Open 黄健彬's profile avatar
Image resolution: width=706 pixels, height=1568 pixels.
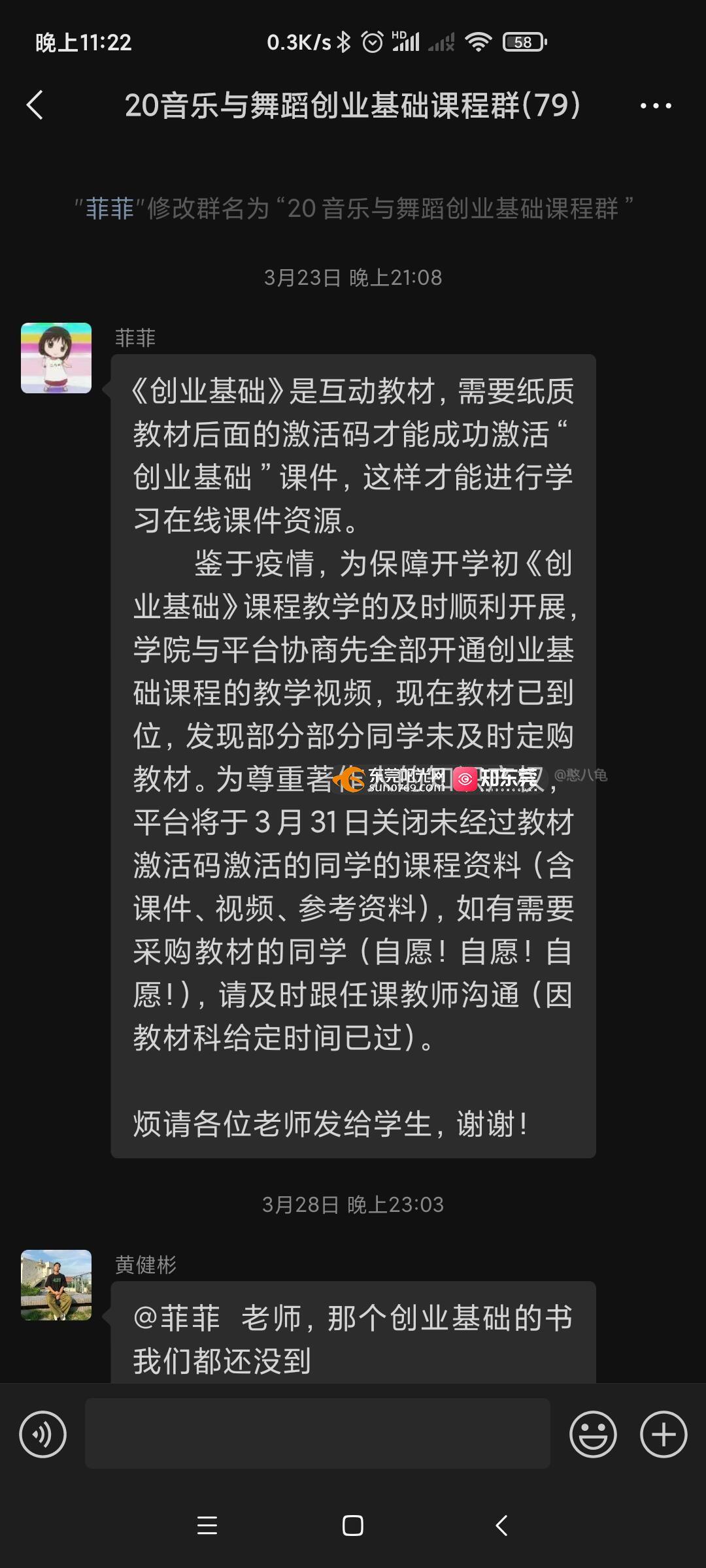click(x=56, y=1284)
